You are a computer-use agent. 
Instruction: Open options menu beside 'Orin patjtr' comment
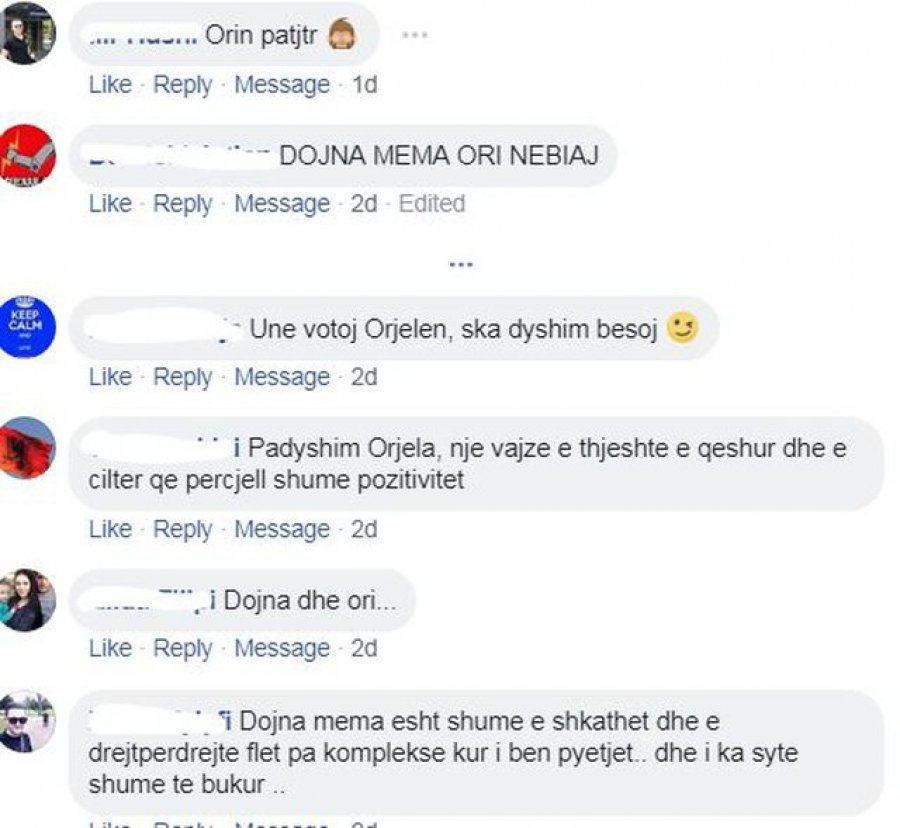(414, 34)
